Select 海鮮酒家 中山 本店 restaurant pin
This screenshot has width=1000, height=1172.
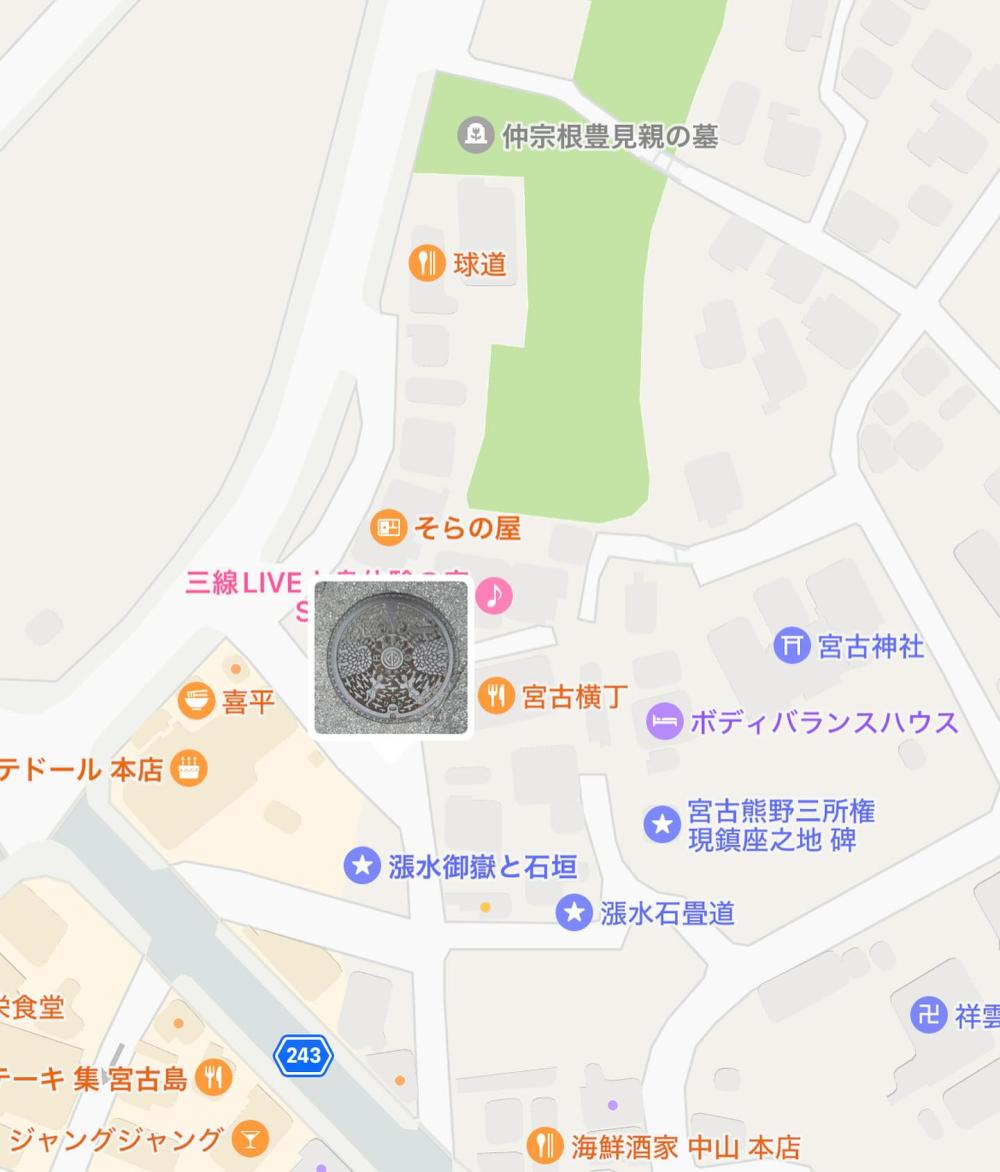coord(545,1144)
